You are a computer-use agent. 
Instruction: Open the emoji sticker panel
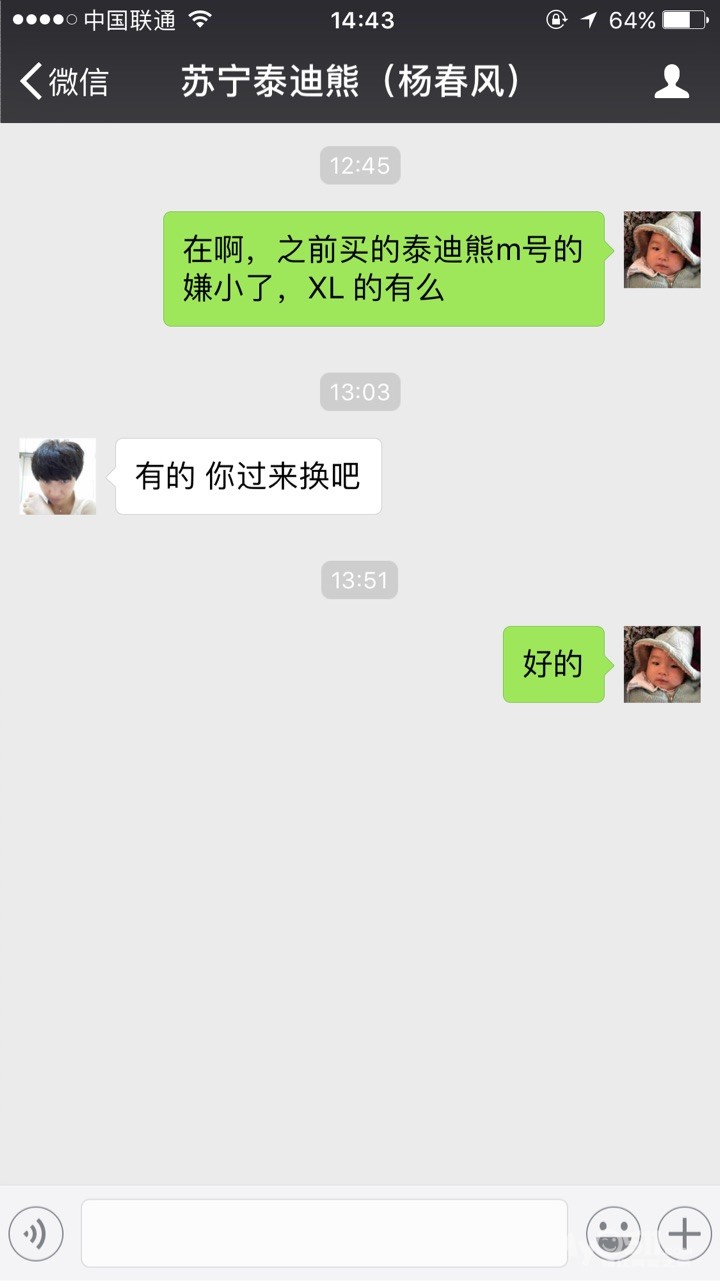(x=613, y=1233)
